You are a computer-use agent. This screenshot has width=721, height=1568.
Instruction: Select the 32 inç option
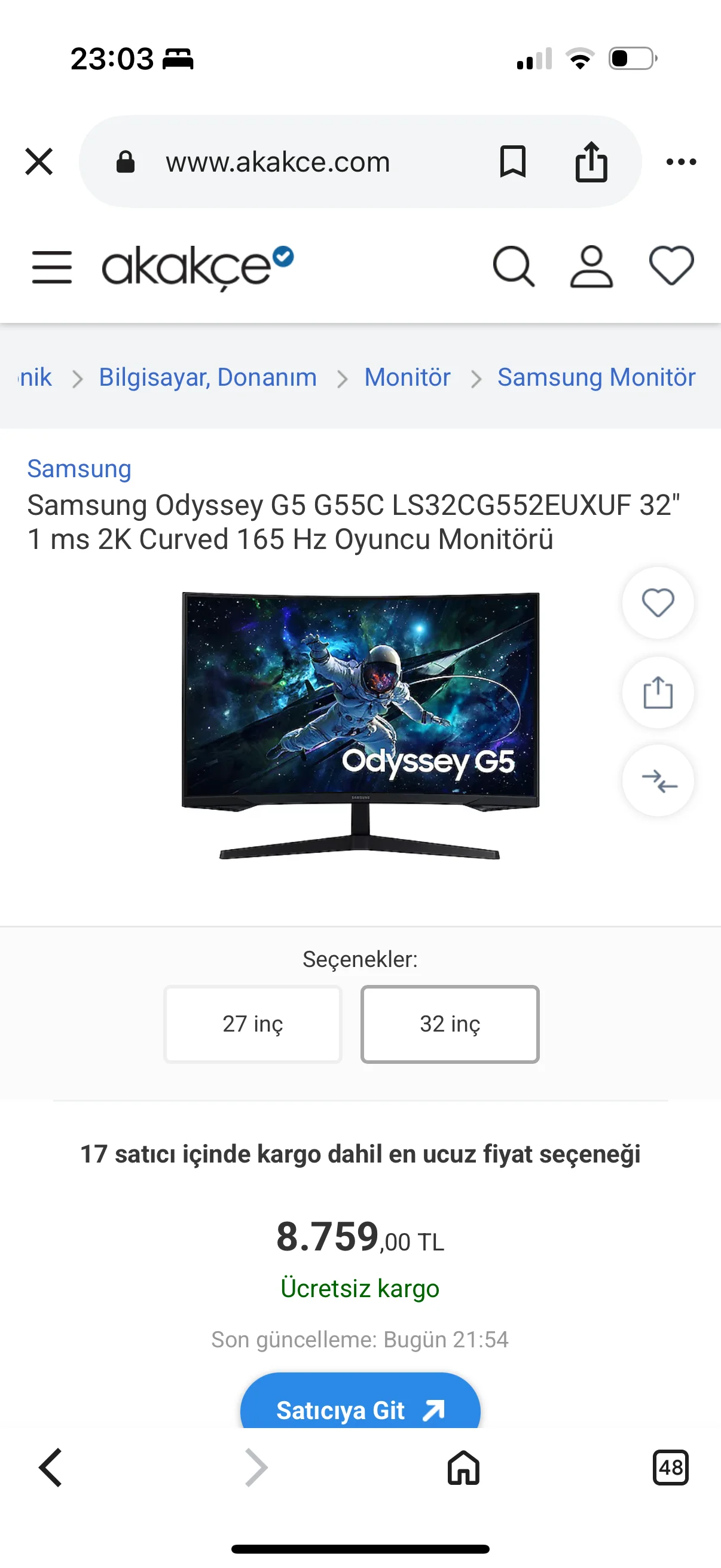tap(450, 1024)
